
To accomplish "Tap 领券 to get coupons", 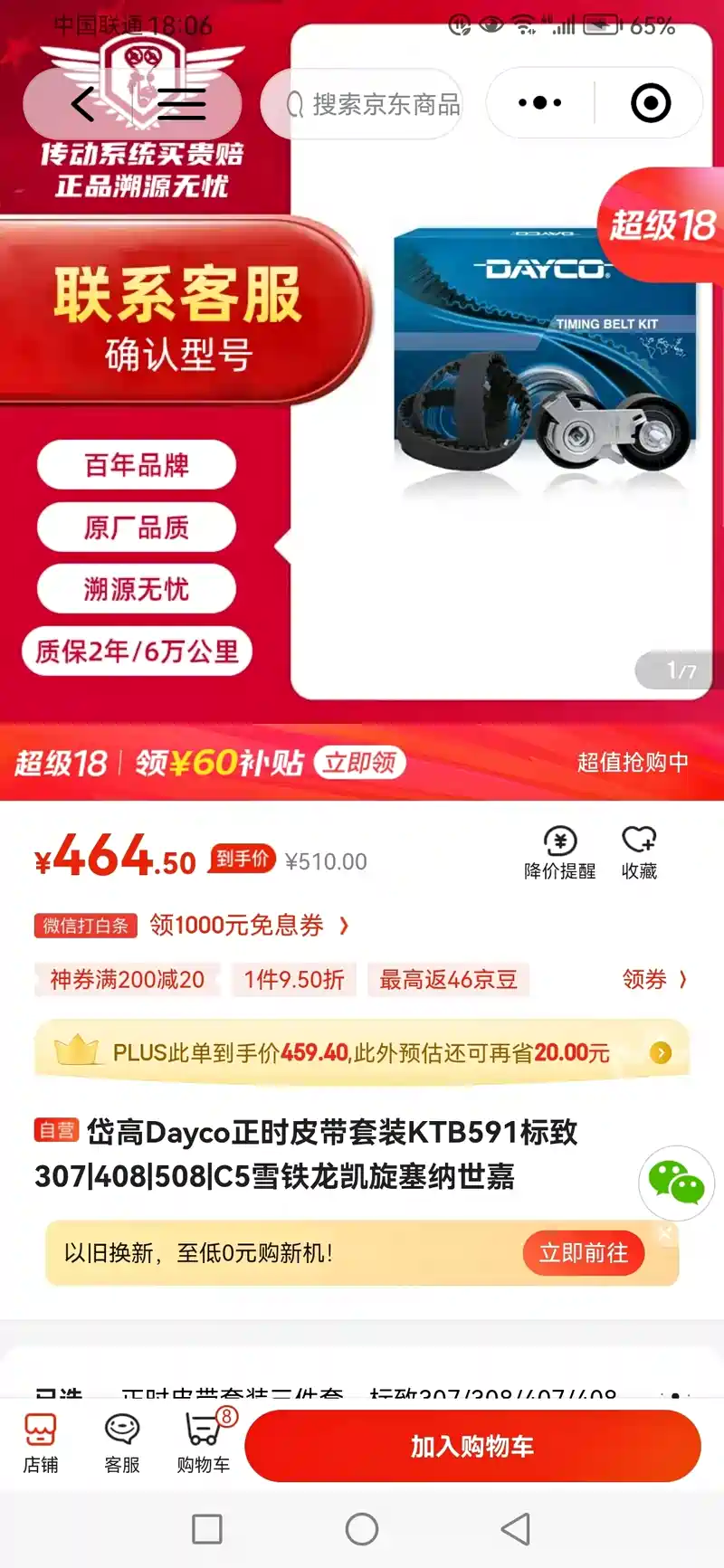I will pyautogui.click(x=653, y=979).
